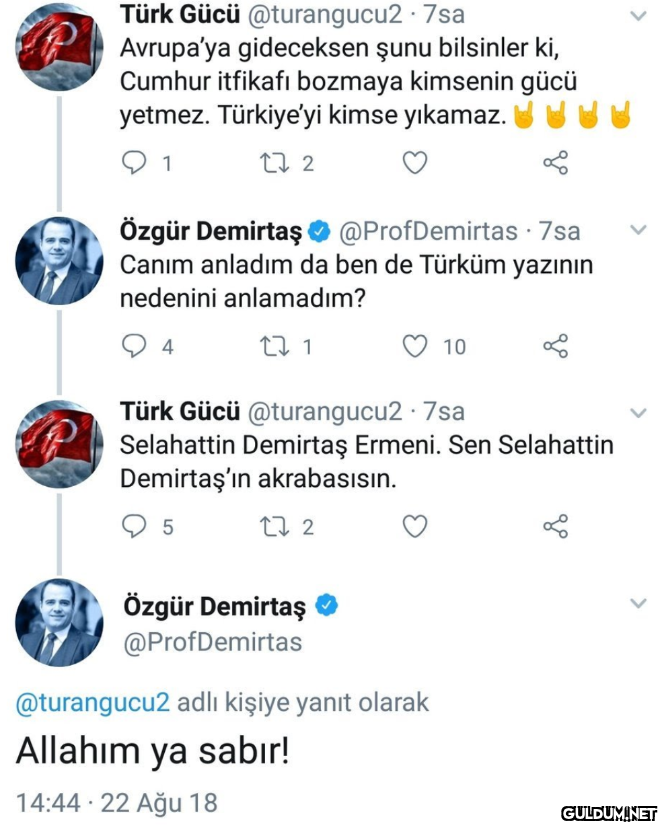This screenshot has height=825, width=661.
Task: Reply to Türk Gücü's Avrupa'ya gideceksen tweet
Action: click(x=131, y=163)
